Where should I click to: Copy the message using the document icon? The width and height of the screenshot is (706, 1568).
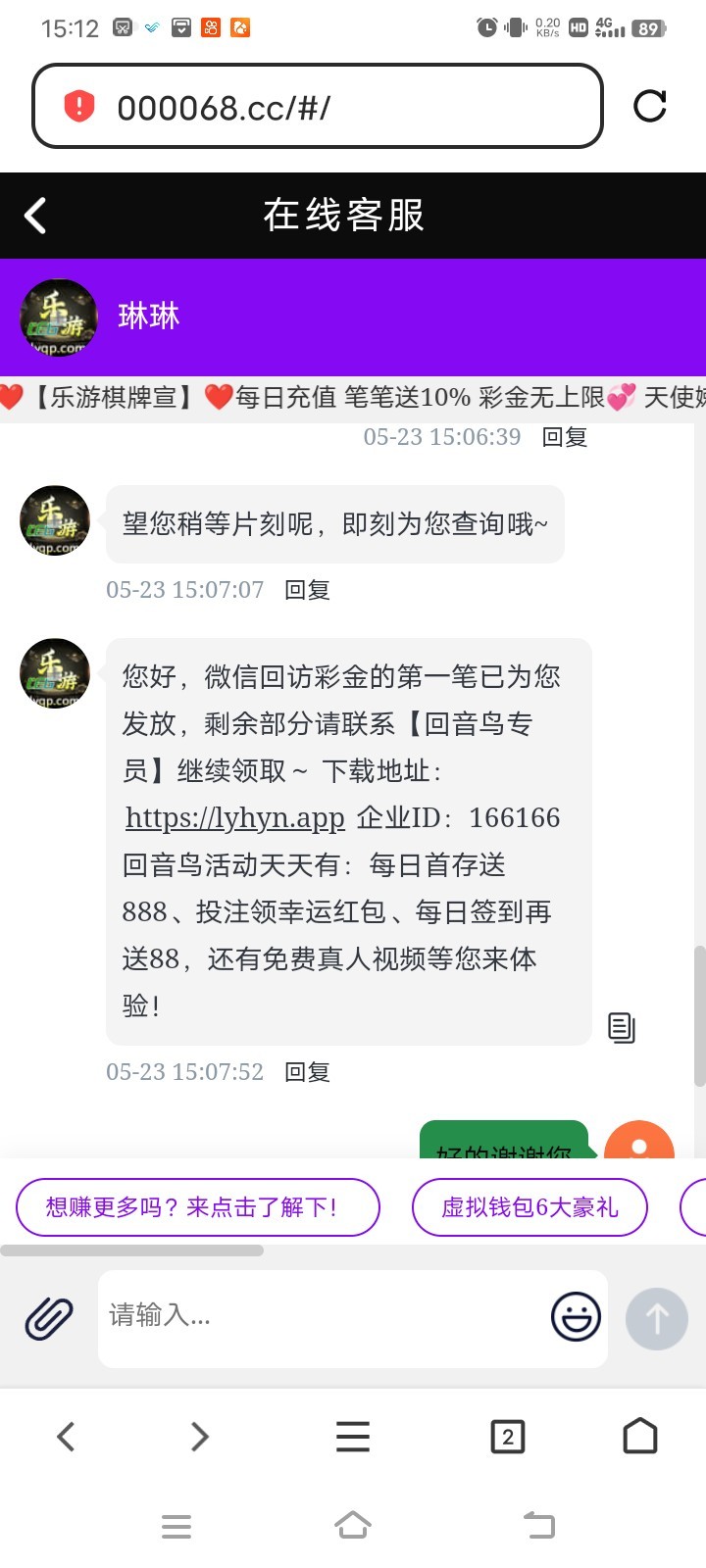[622, 1027]
